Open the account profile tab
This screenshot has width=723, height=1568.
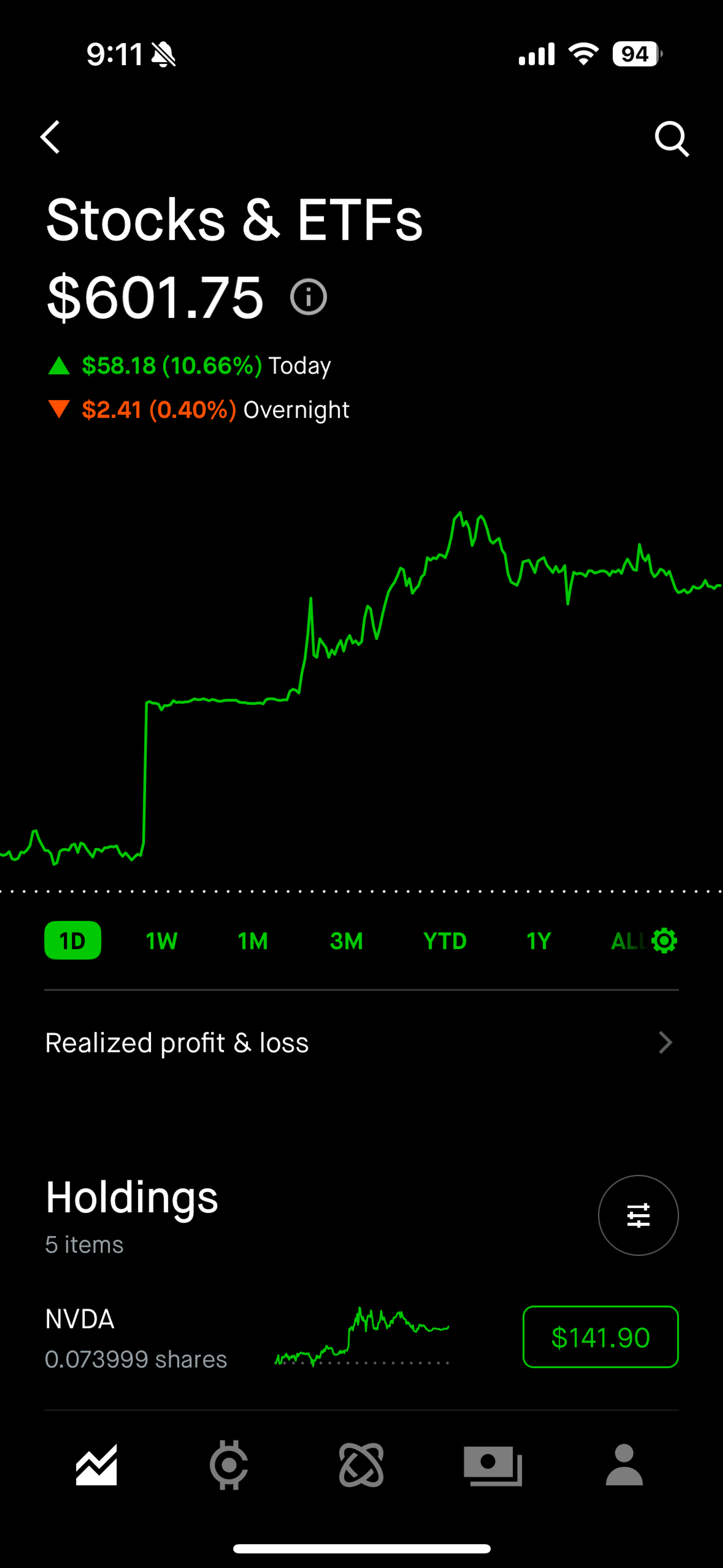pos(624,1465)
